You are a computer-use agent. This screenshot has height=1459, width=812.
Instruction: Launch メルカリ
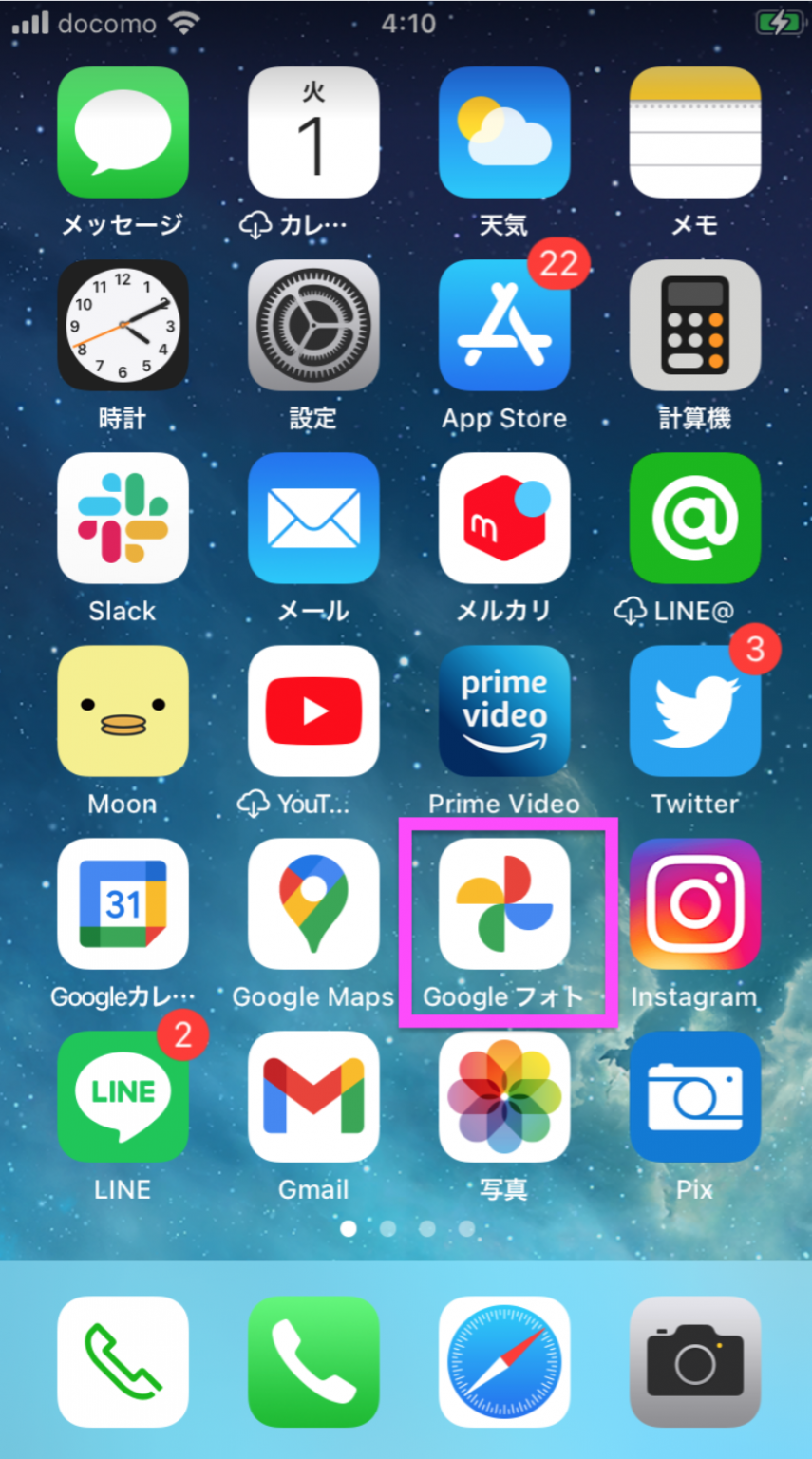[x=504, y=519]
